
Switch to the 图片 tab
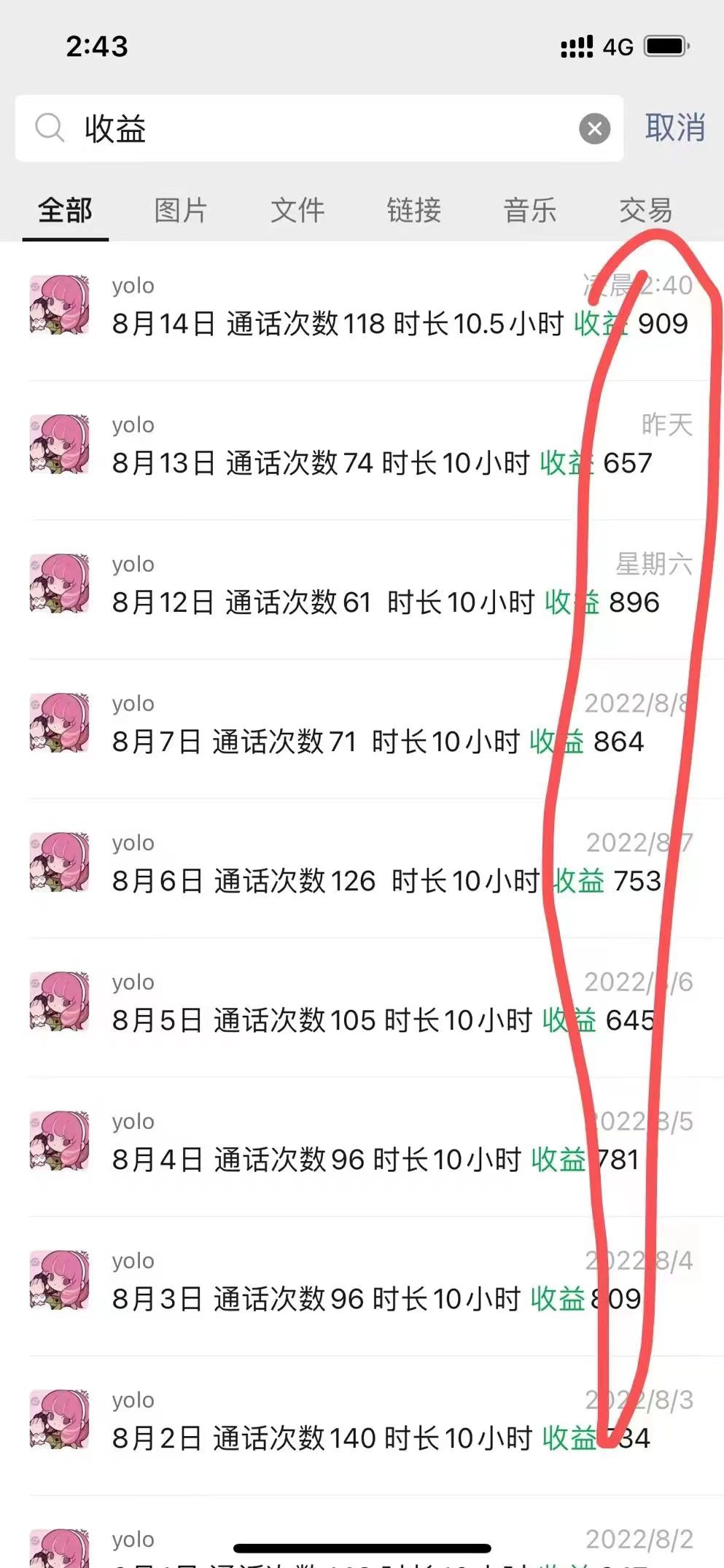181,211
